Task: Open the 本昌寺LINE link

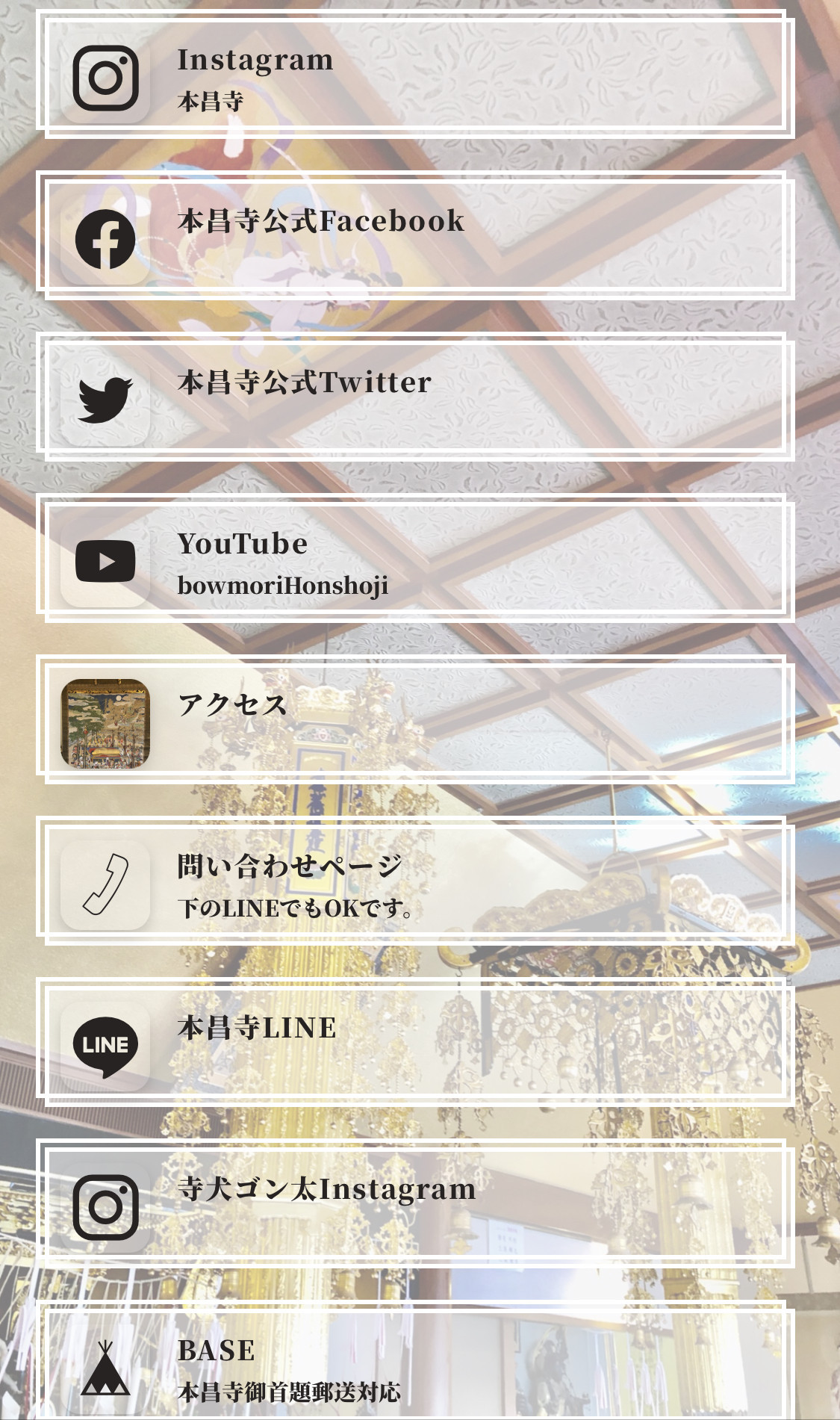Action: [414, 1044]
